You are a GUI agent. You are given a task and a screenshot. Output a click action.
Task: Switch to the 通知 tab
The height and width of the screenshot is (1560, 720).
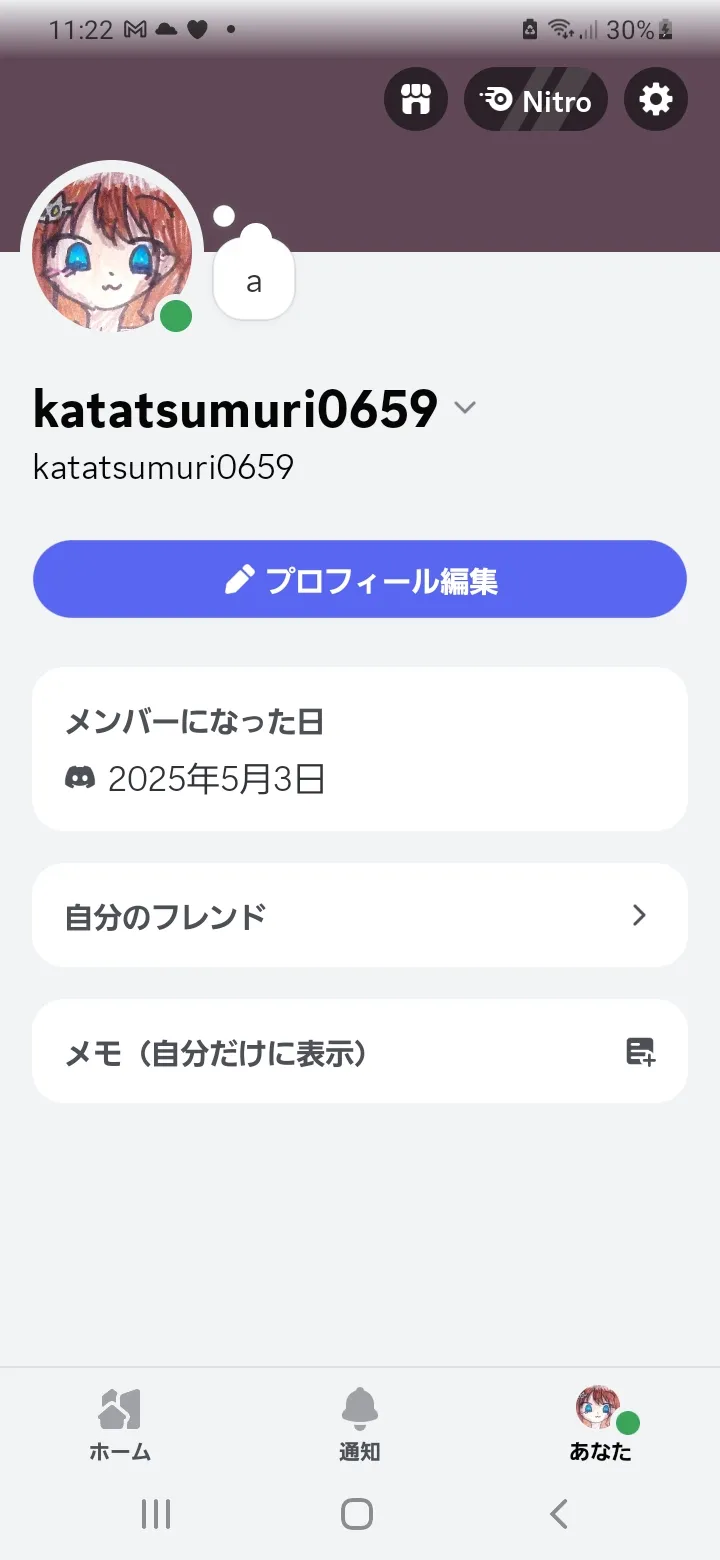(x=360, y=1425)
